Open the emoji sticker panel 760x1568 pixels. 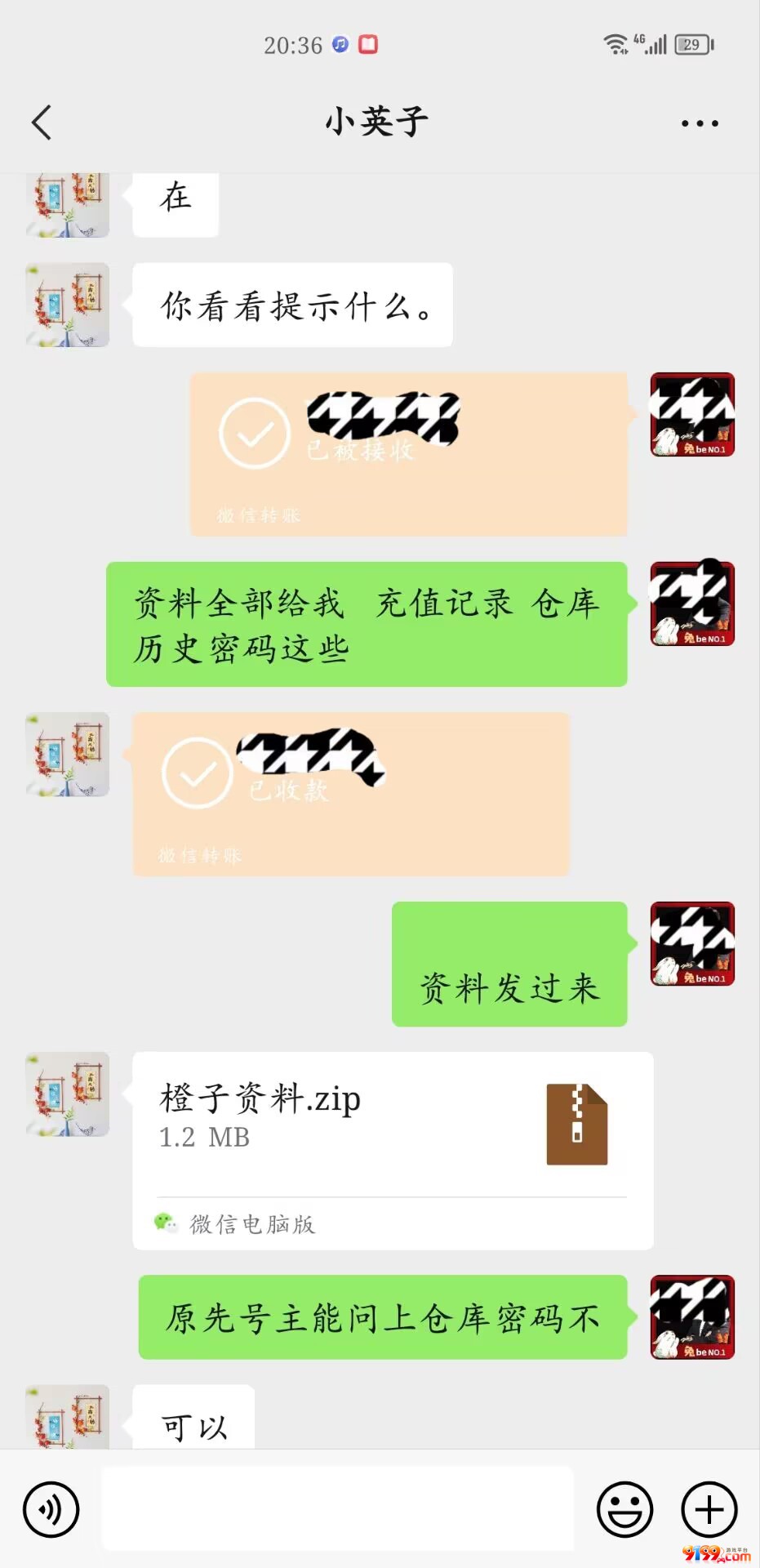[x=624, y=1509]
